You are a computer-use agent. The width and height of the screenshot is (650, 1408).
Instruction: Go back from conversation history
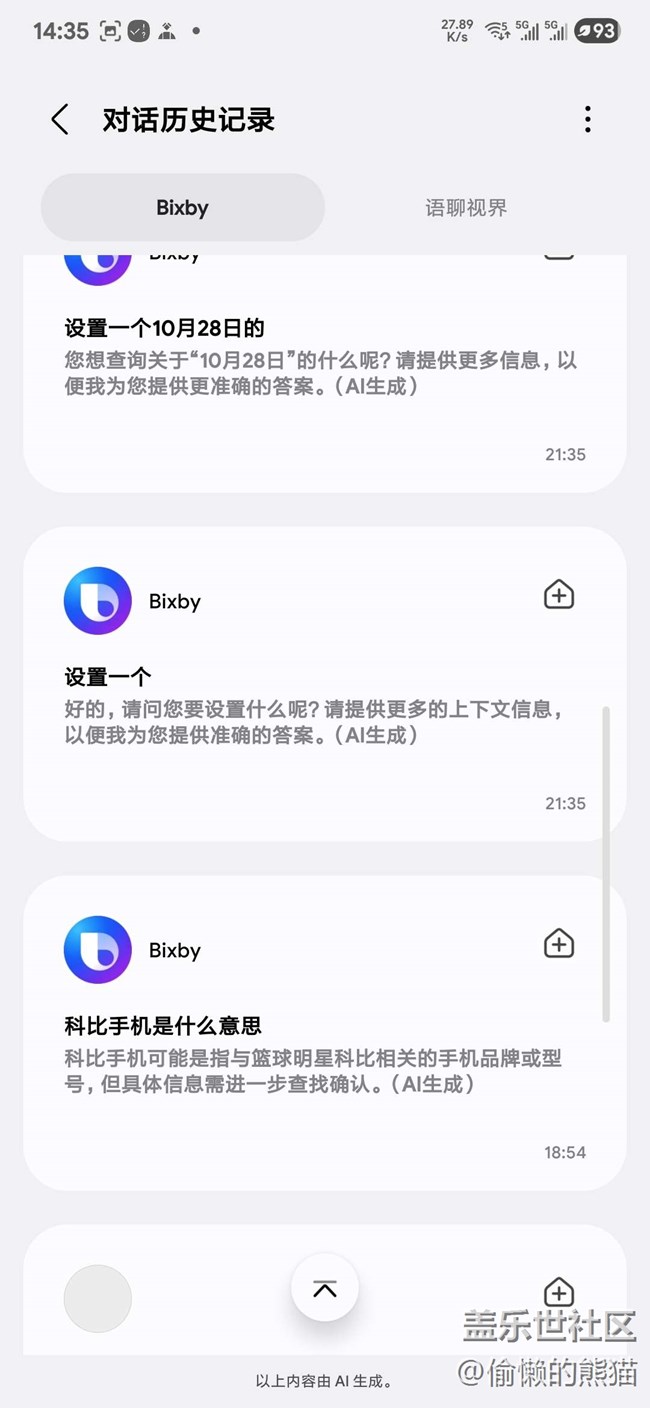point(60,120)
